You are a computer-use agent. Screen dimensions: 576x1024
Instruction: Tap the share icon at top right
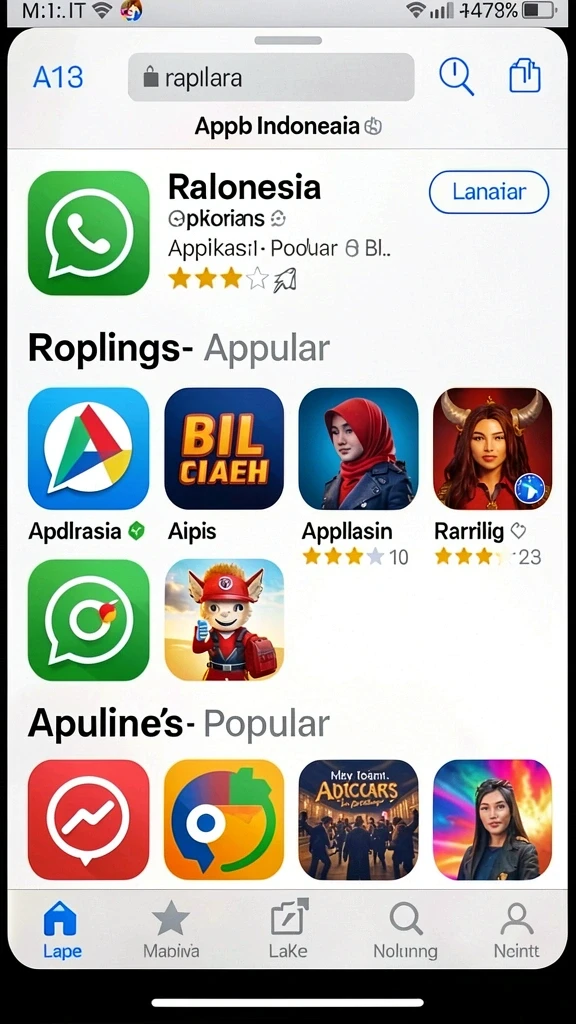525,76
